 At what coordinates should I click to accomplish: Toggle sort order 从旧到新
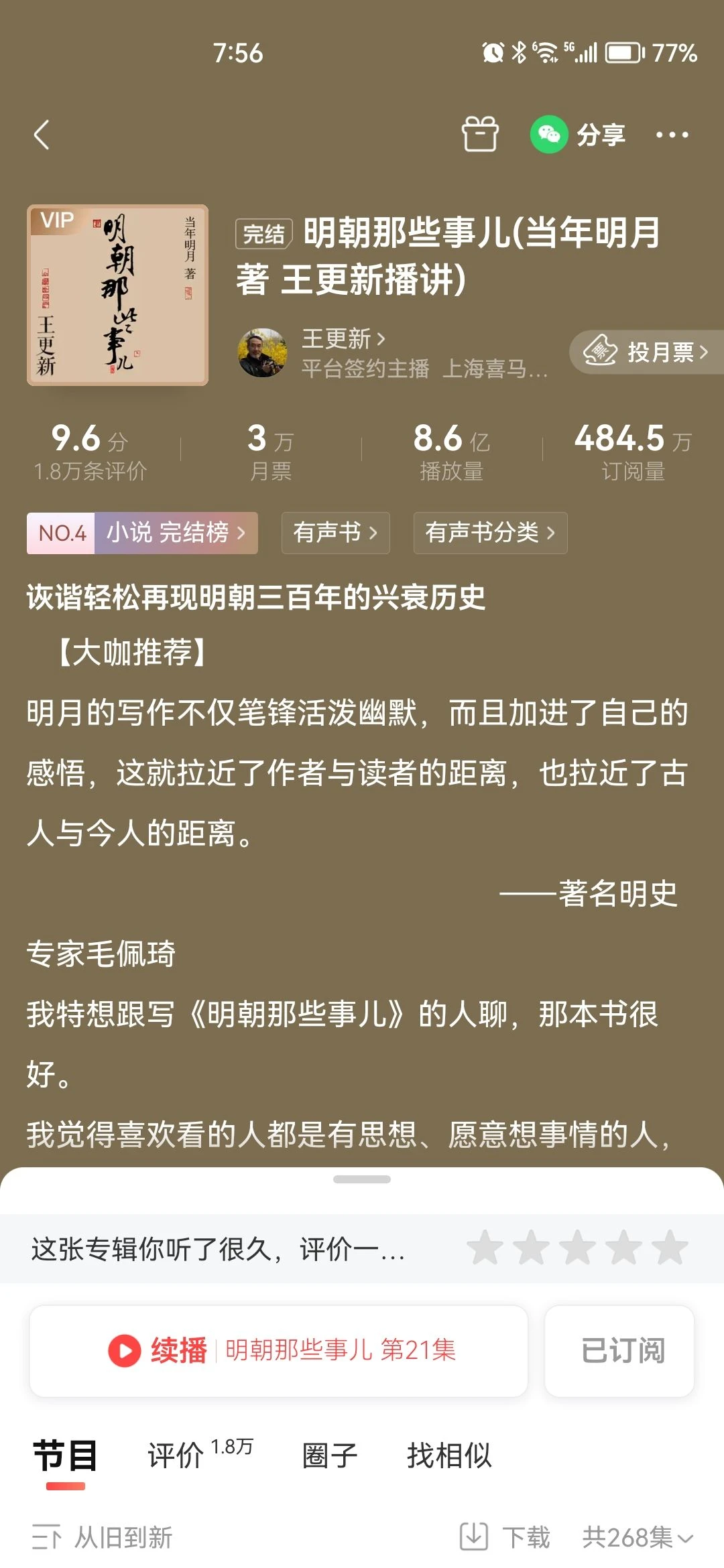tap(104, 1537)
